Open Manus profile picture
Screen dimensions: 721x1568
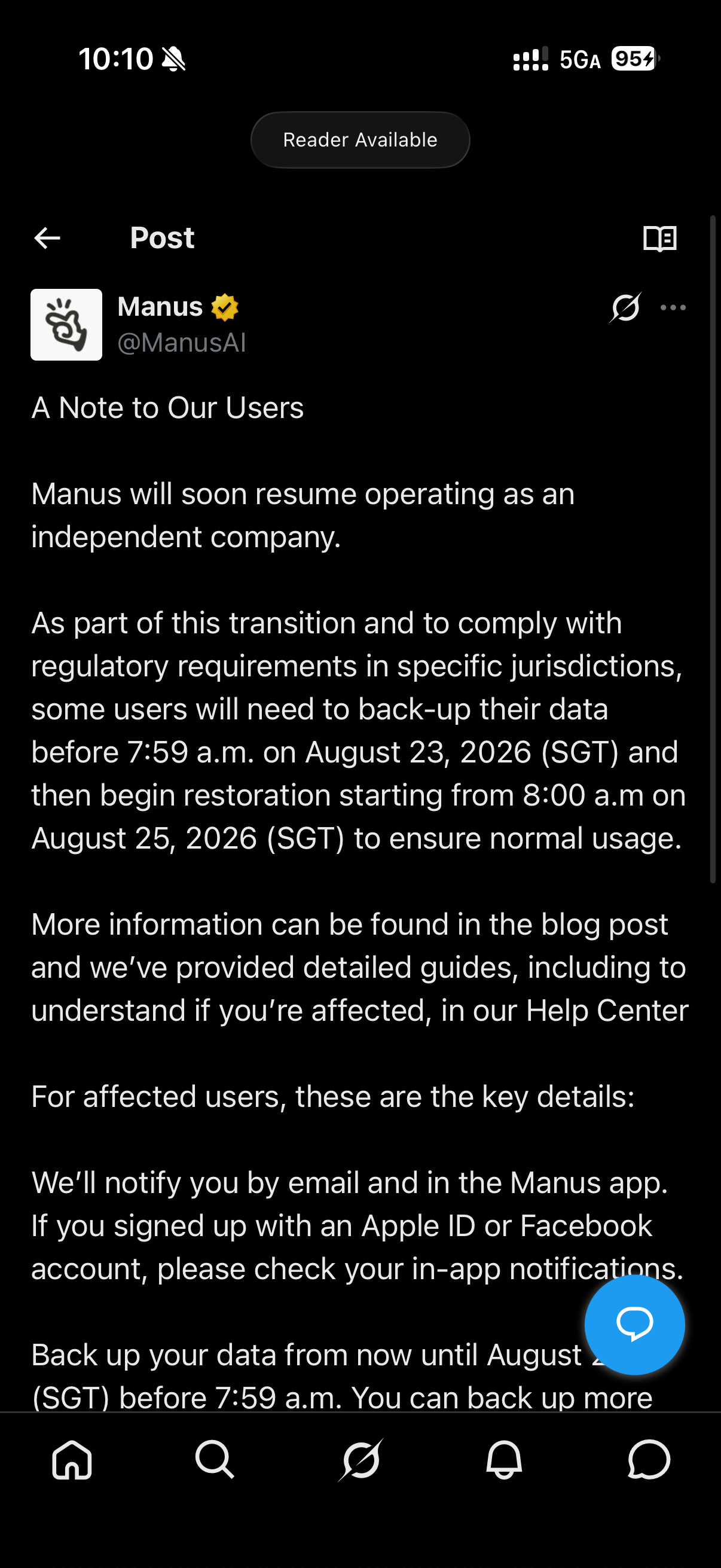pos(66,325)
